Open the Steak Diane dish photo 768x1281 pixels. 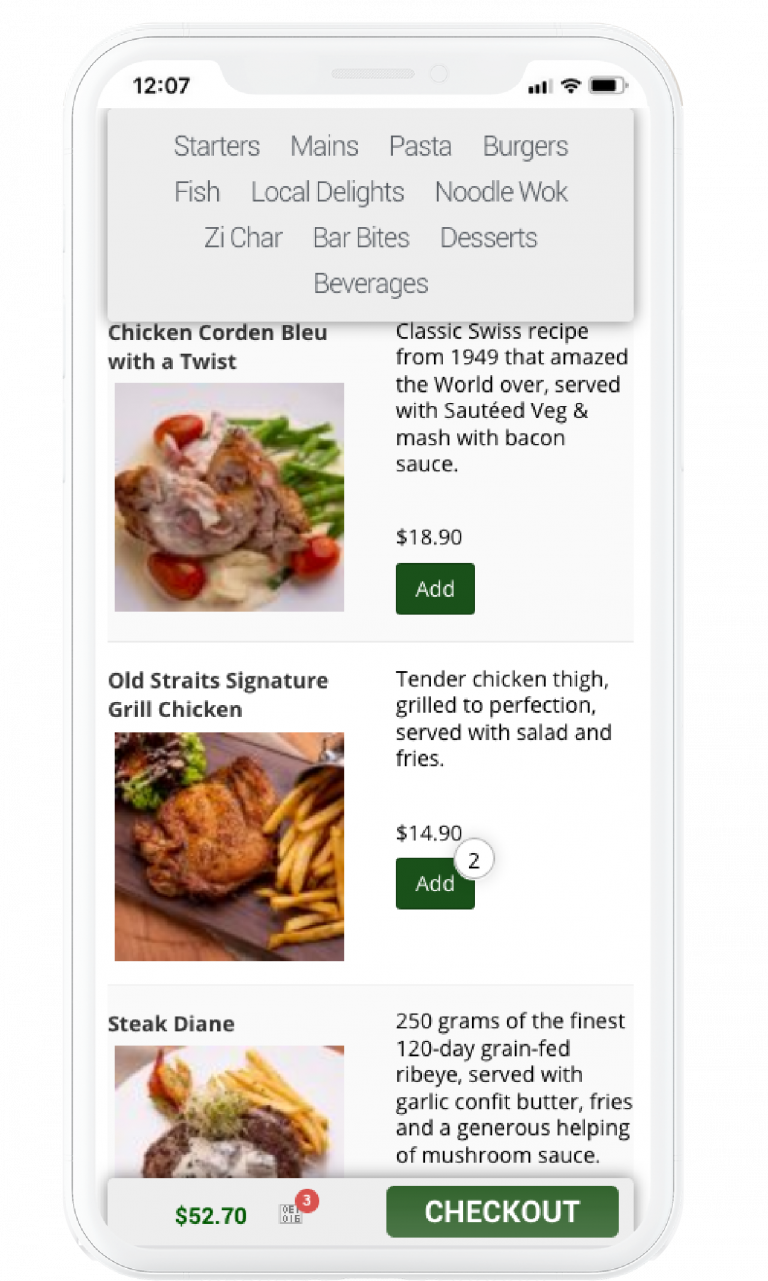(x=229, y=1112)
